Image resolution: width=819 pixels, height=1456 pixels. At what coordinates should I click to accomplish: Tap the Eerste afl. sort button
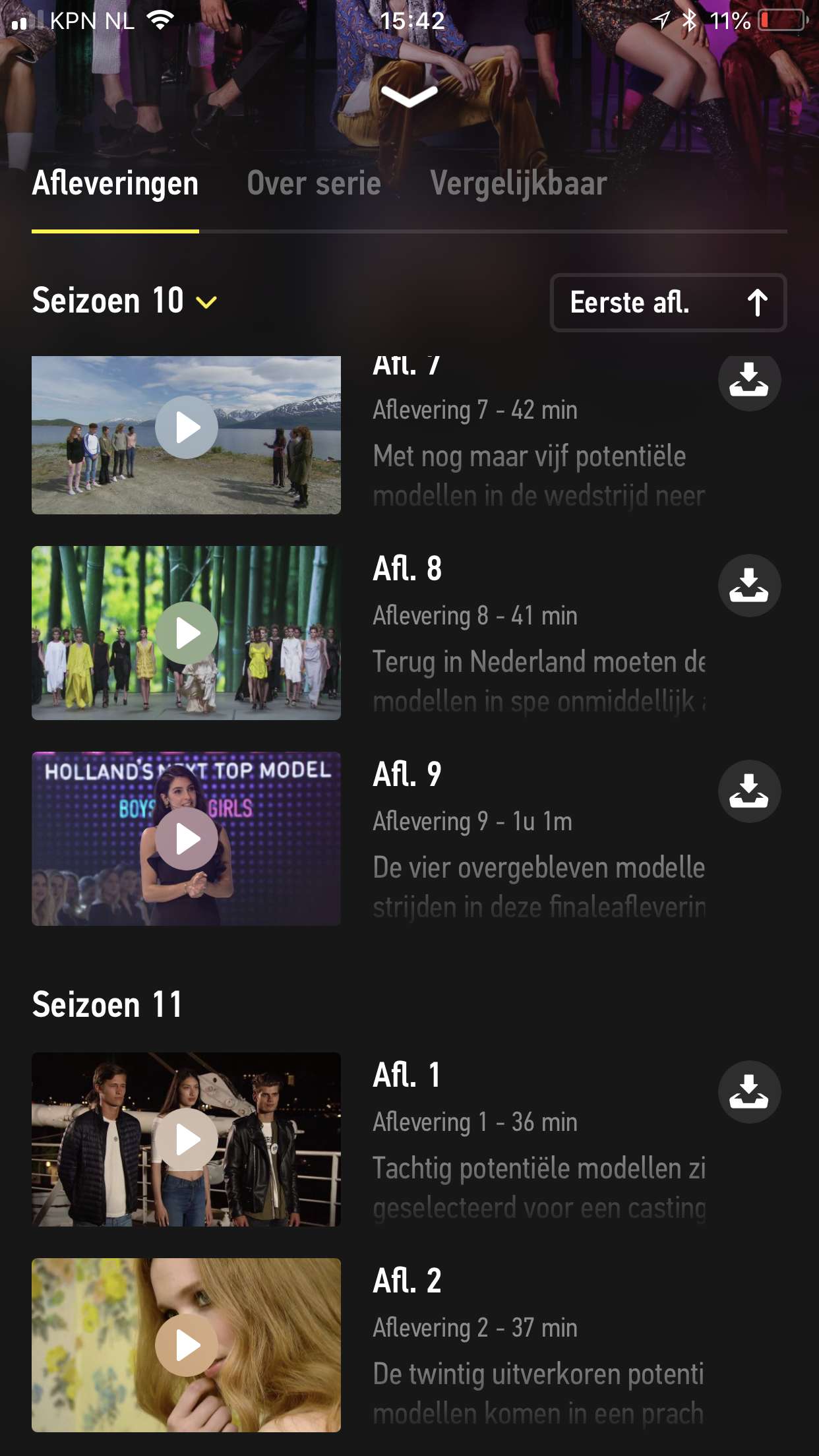tap(668, 303)
